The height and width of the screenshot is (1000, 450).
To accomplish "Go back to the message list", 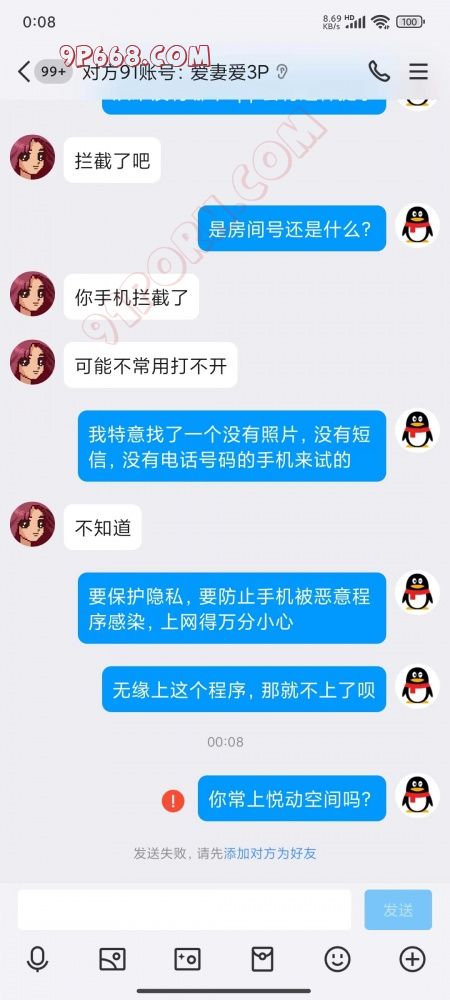I will coord(24,72).
